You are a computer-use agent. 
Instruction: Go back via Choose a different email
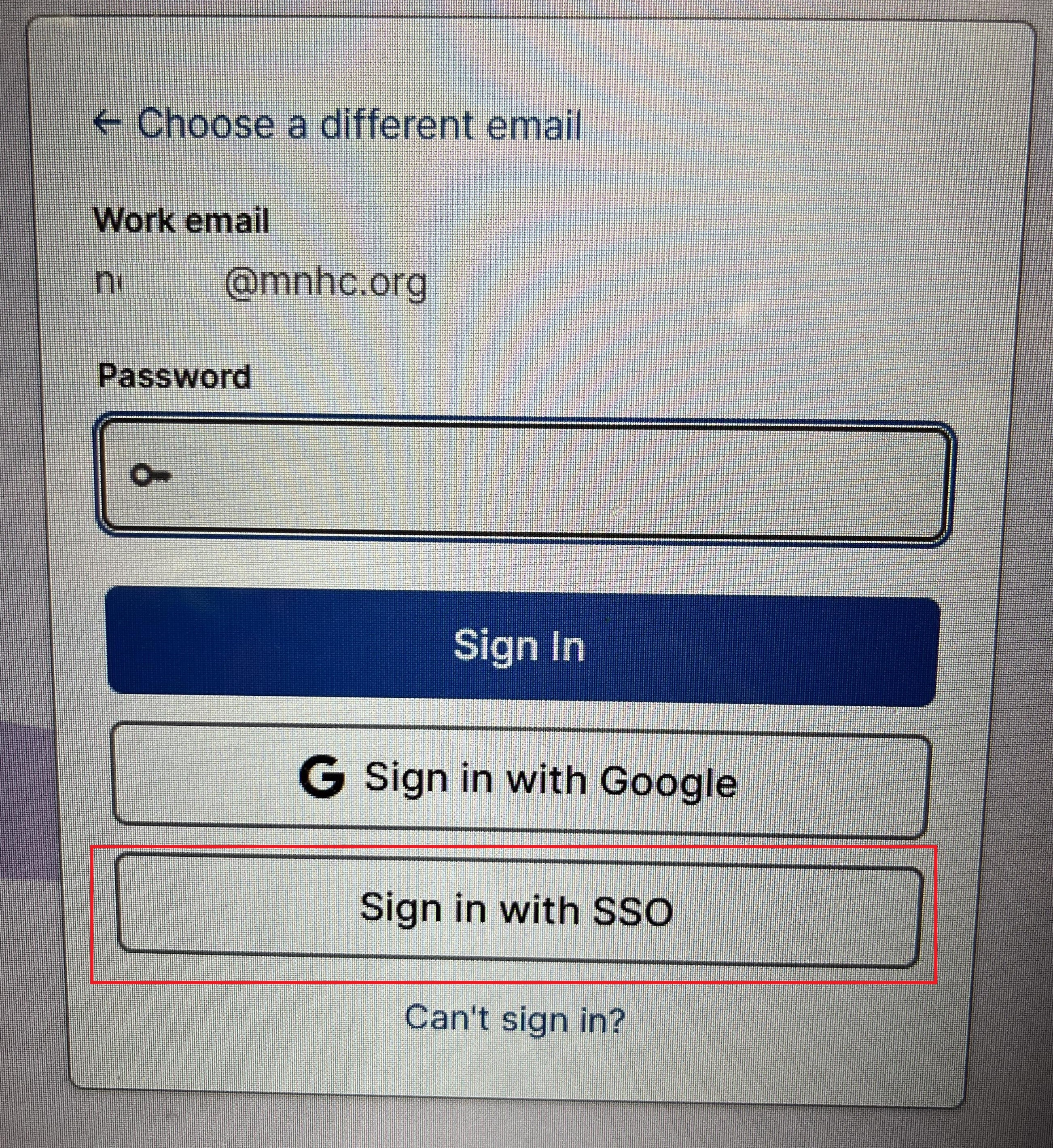pyautogui.click(x=337, y=124)
